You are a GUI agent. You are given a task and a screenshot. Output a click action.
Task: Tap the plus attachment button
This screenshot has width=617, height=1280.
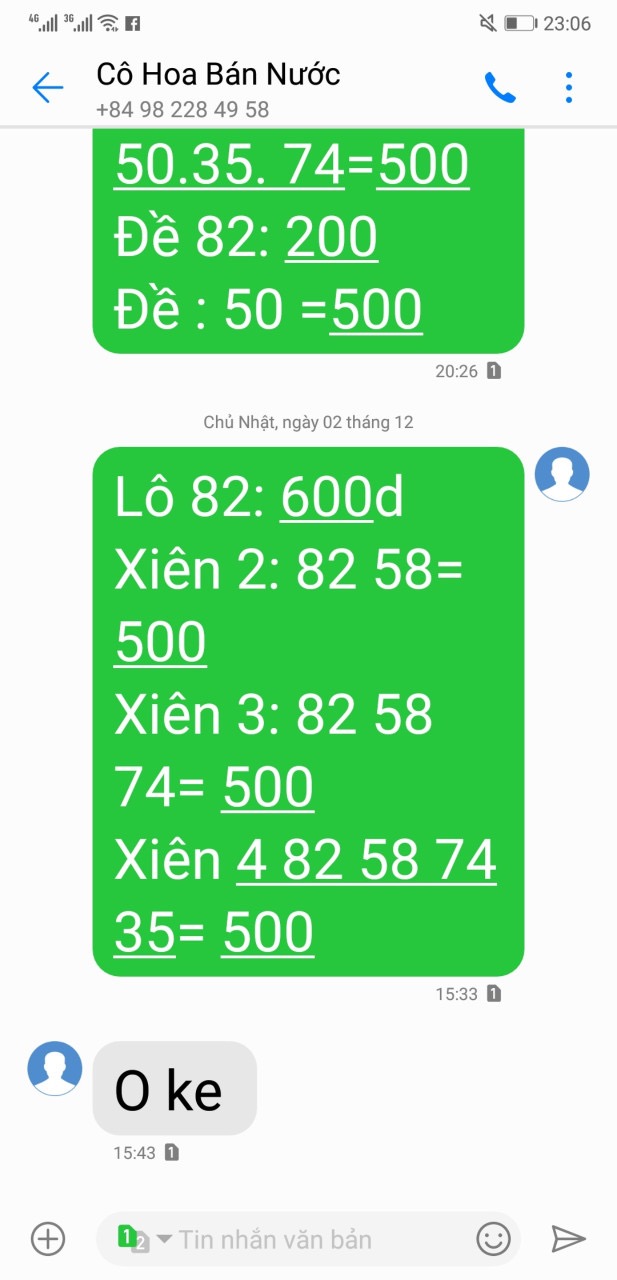(48, 1239)
